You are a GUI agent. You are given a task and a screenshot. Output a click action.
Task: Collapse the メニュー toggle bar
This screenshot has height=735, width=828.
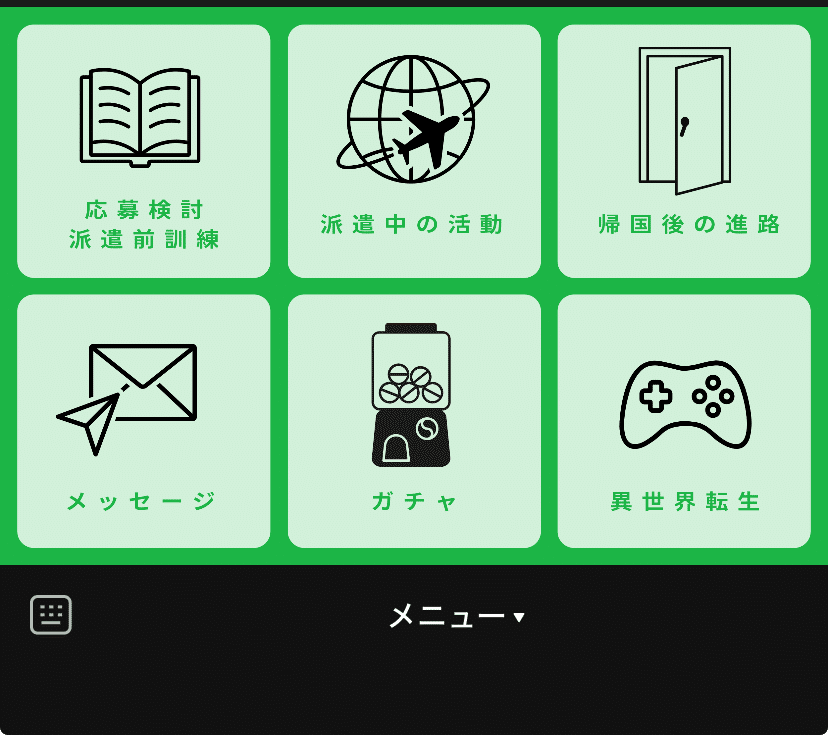pyautogui.click(x=456, y=617)
